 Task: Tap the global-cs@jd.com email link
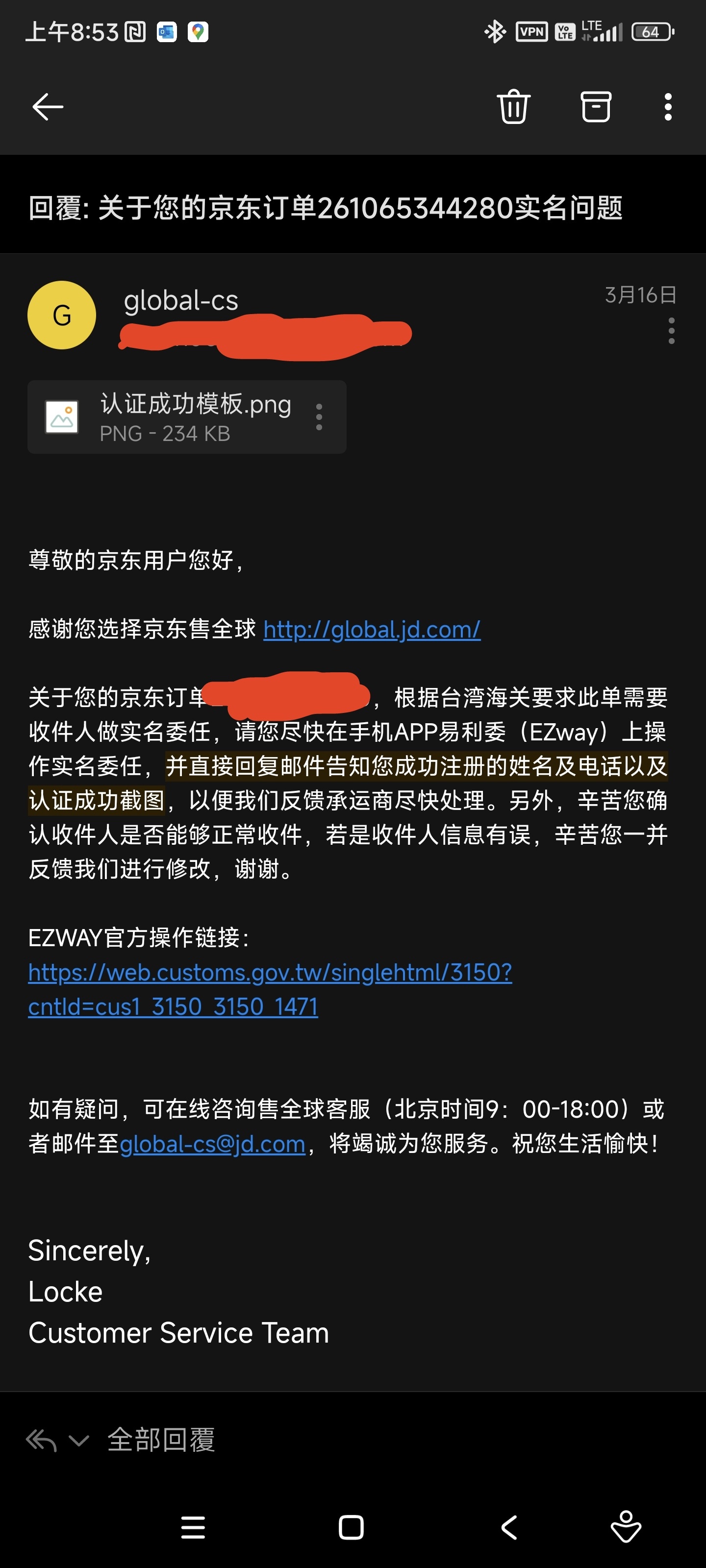(x=212, y=1144)
